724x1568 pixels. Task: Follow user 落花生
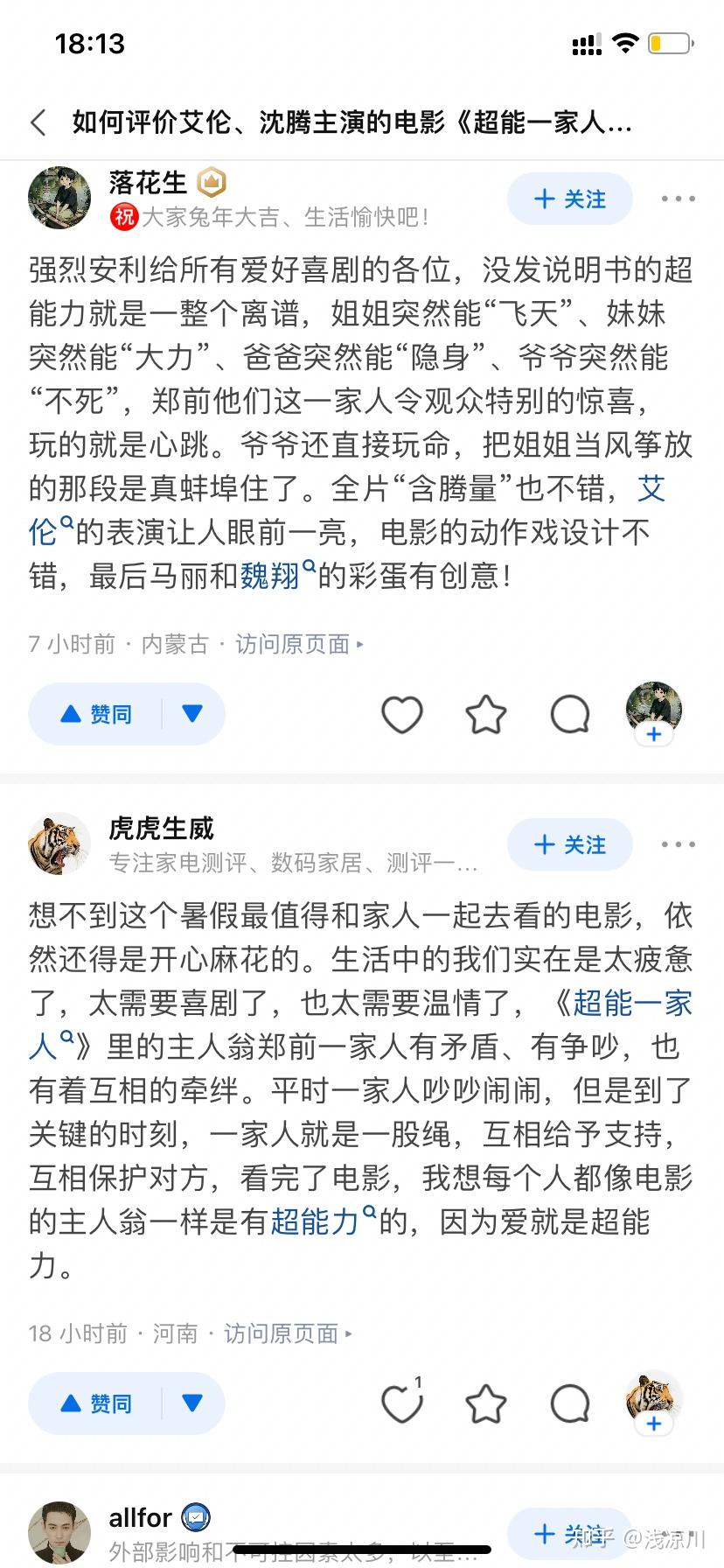click(x=570, y=199)
